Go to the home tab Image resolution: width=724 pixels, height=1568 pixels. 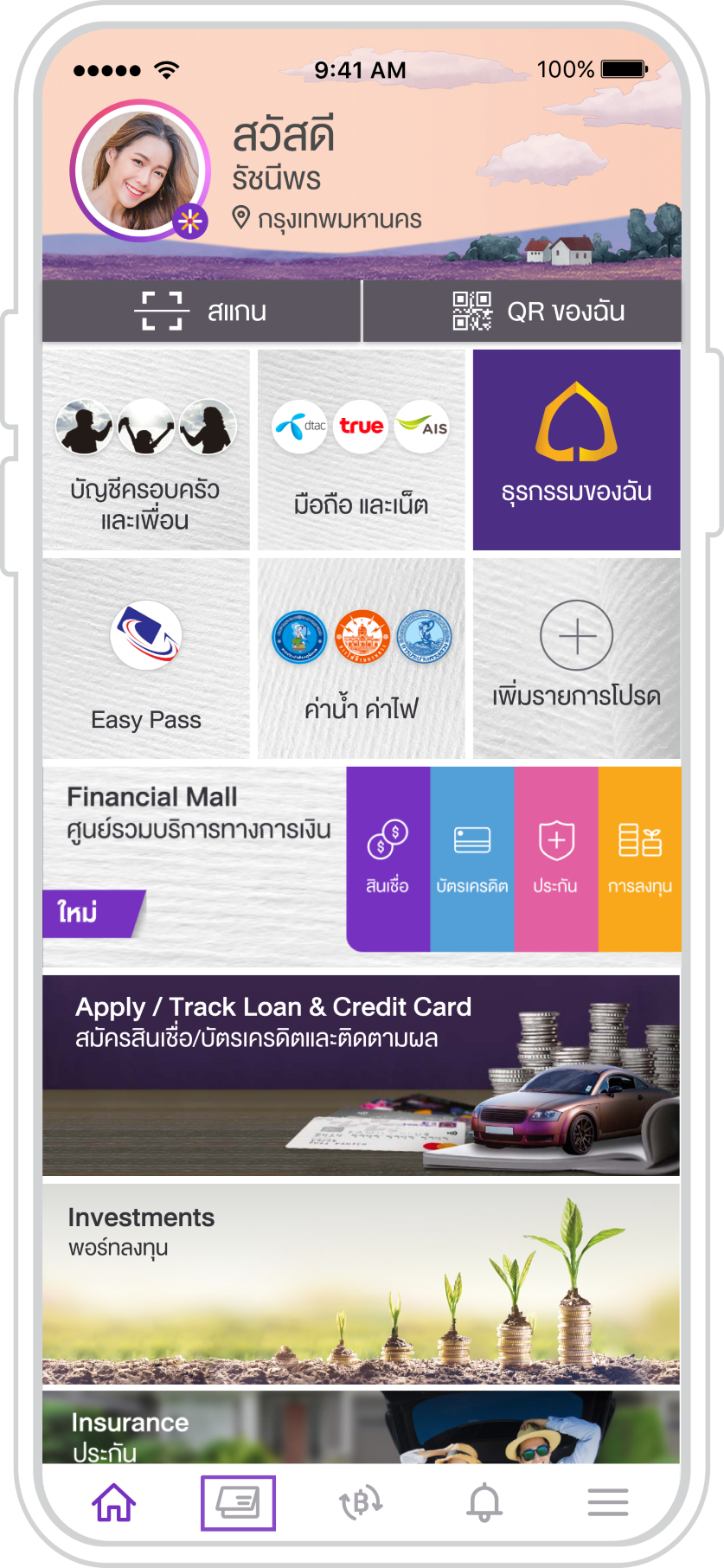coord(114,1503)
